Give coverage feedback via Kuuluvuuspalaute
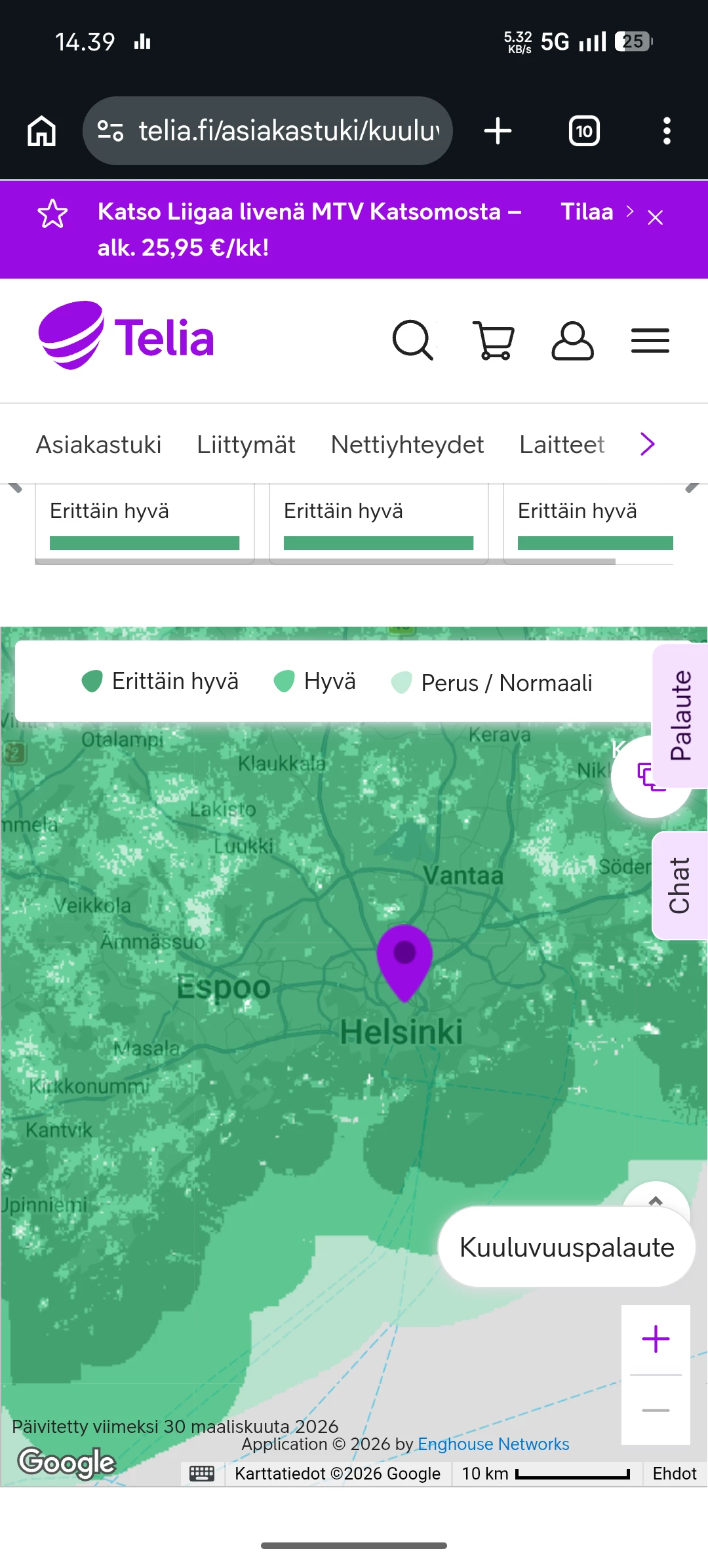Viewport: 708px width, 1568px height. click(x=566, y=1247)
